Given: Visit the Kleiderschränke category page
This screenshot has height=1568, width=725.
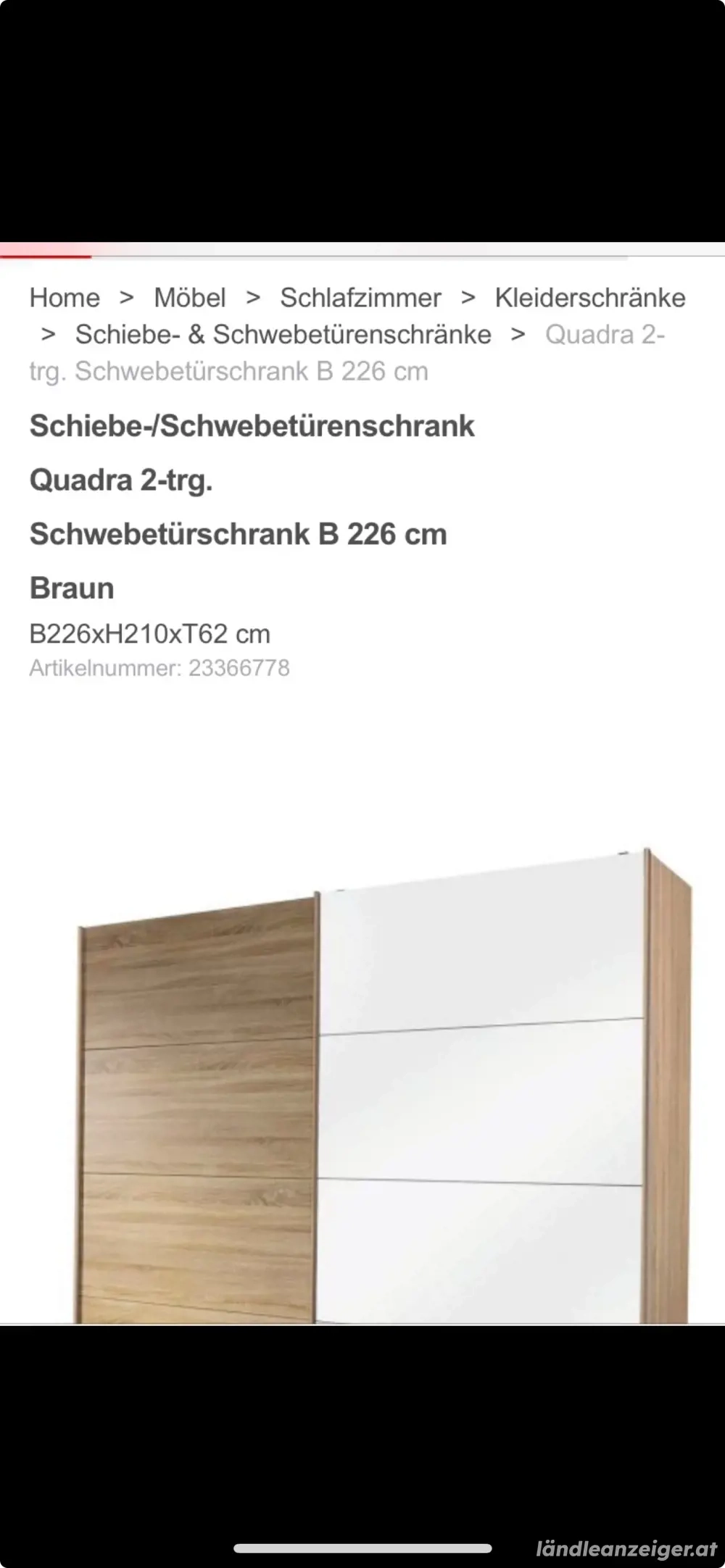Looking at the screenshot, I should (x=589, y=298).
